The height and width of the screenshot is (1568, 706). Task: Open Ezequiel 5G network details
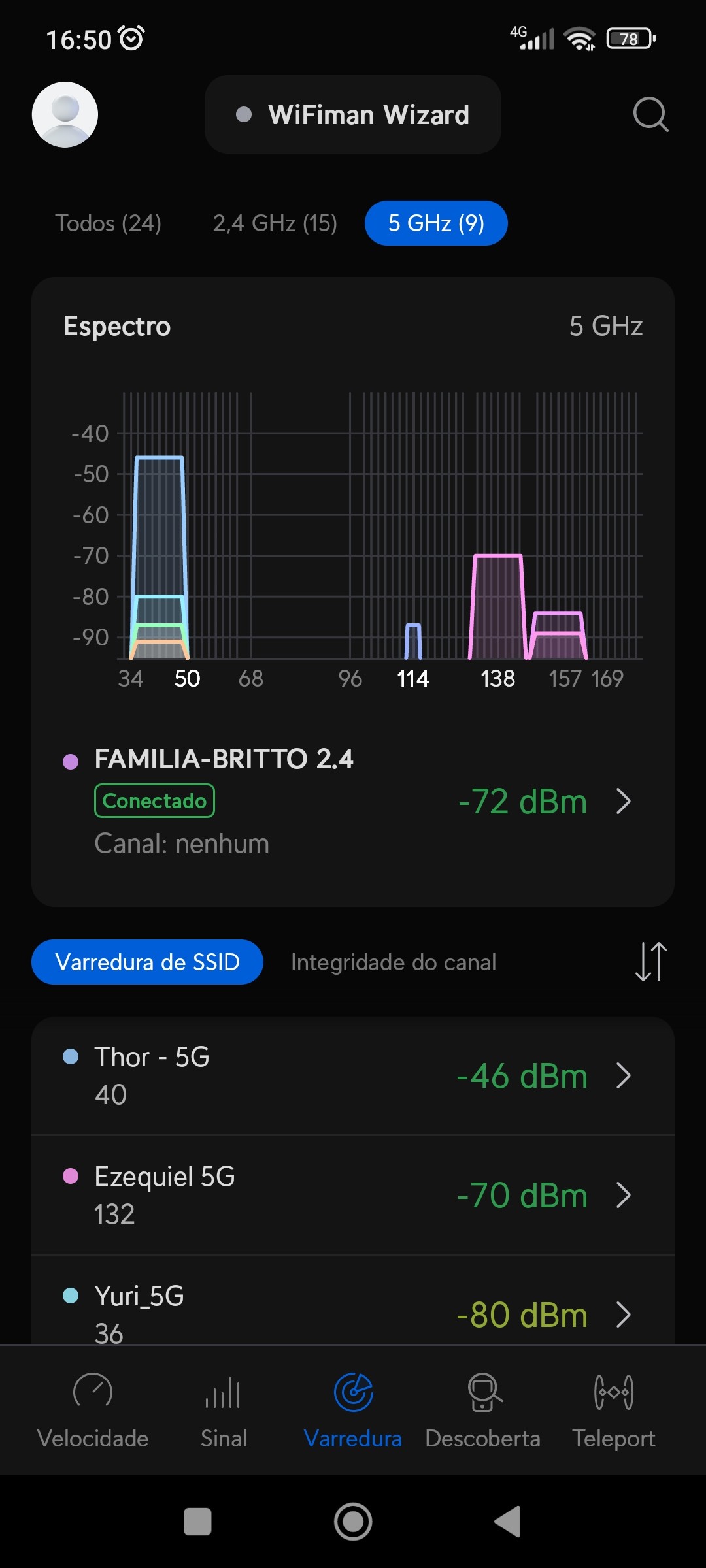pyautogui.click(x=353, y=1195)
